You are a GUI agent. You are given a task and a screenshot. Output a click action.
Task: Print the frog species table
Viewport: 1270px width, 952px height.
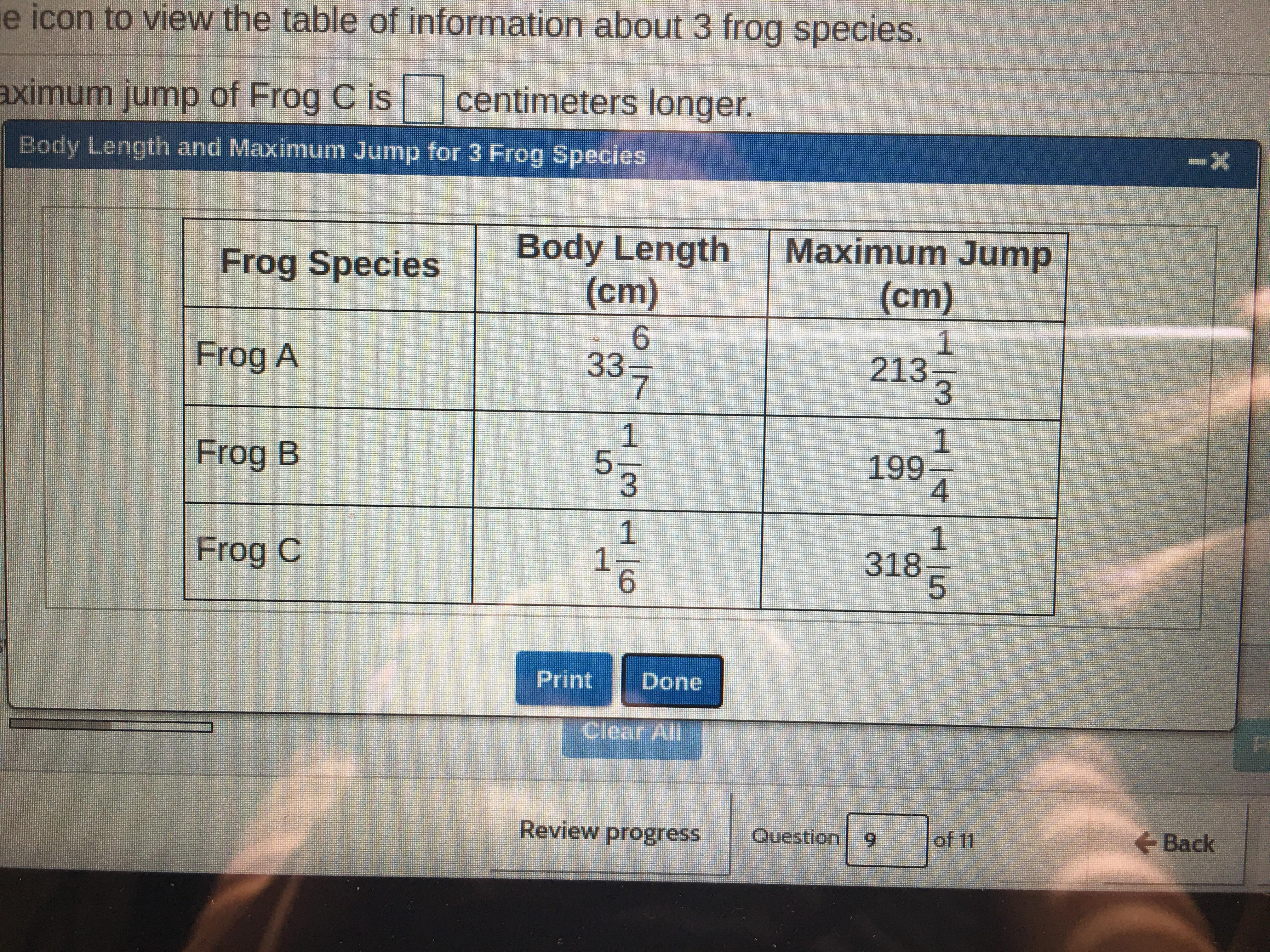click(x=563, y=680)
